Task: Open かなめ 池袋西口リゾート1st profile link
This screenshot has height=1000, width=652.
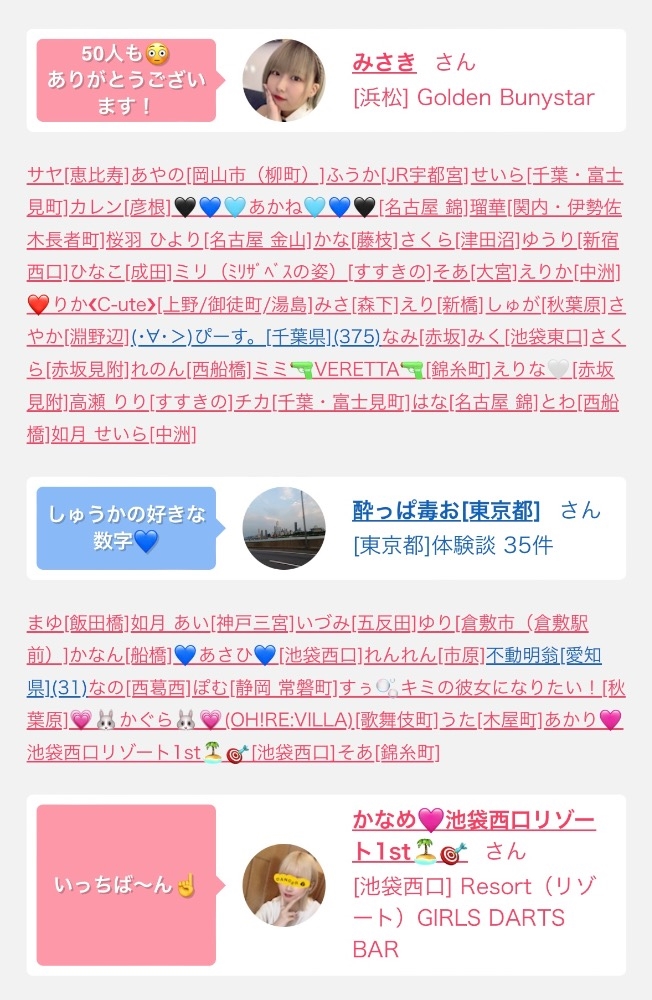Action: 474,835
